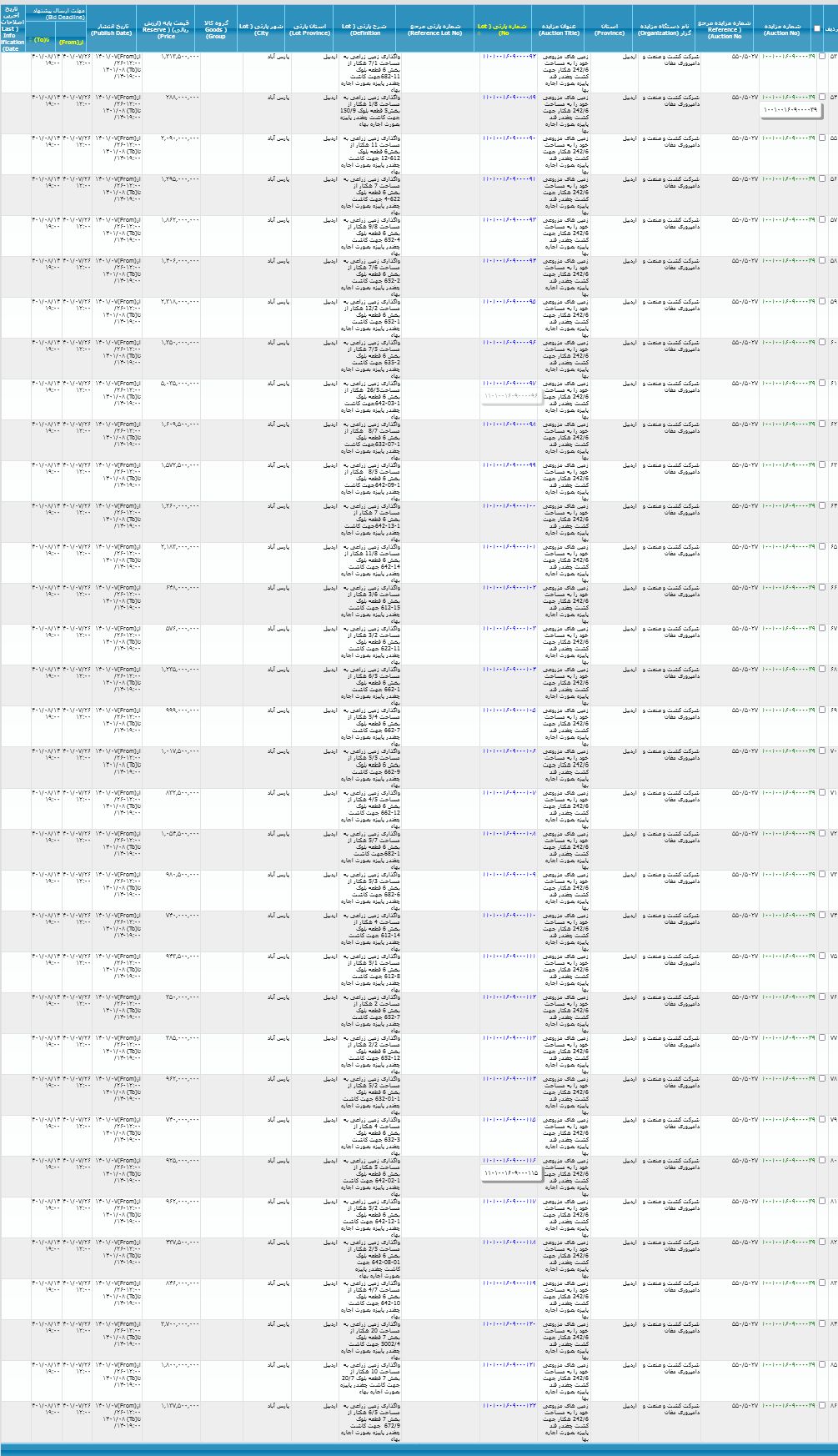
Task: Follow the lot number link in row 65
Action: [x=509, y=546]
